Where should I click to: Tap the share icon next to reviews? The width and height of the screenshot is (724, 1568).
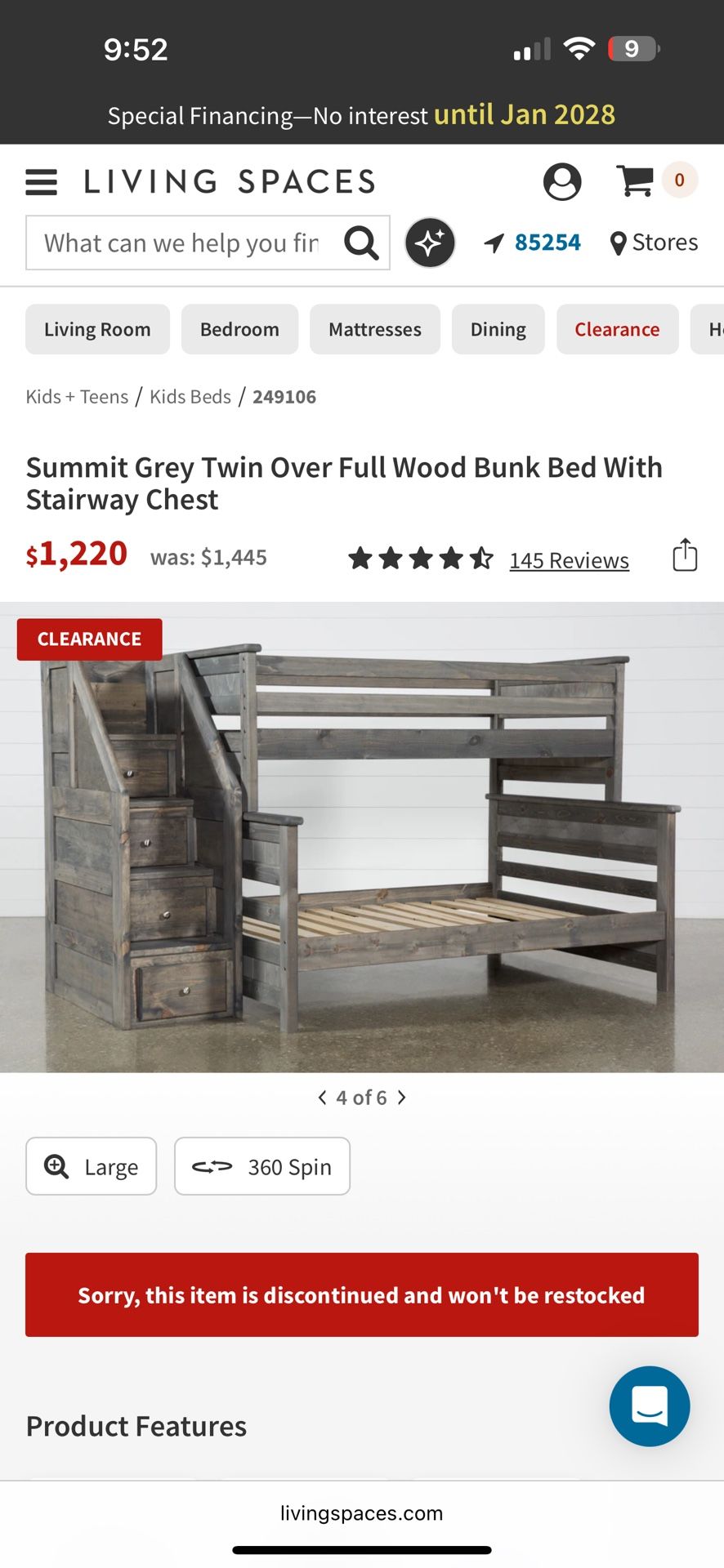pos(684,555)
